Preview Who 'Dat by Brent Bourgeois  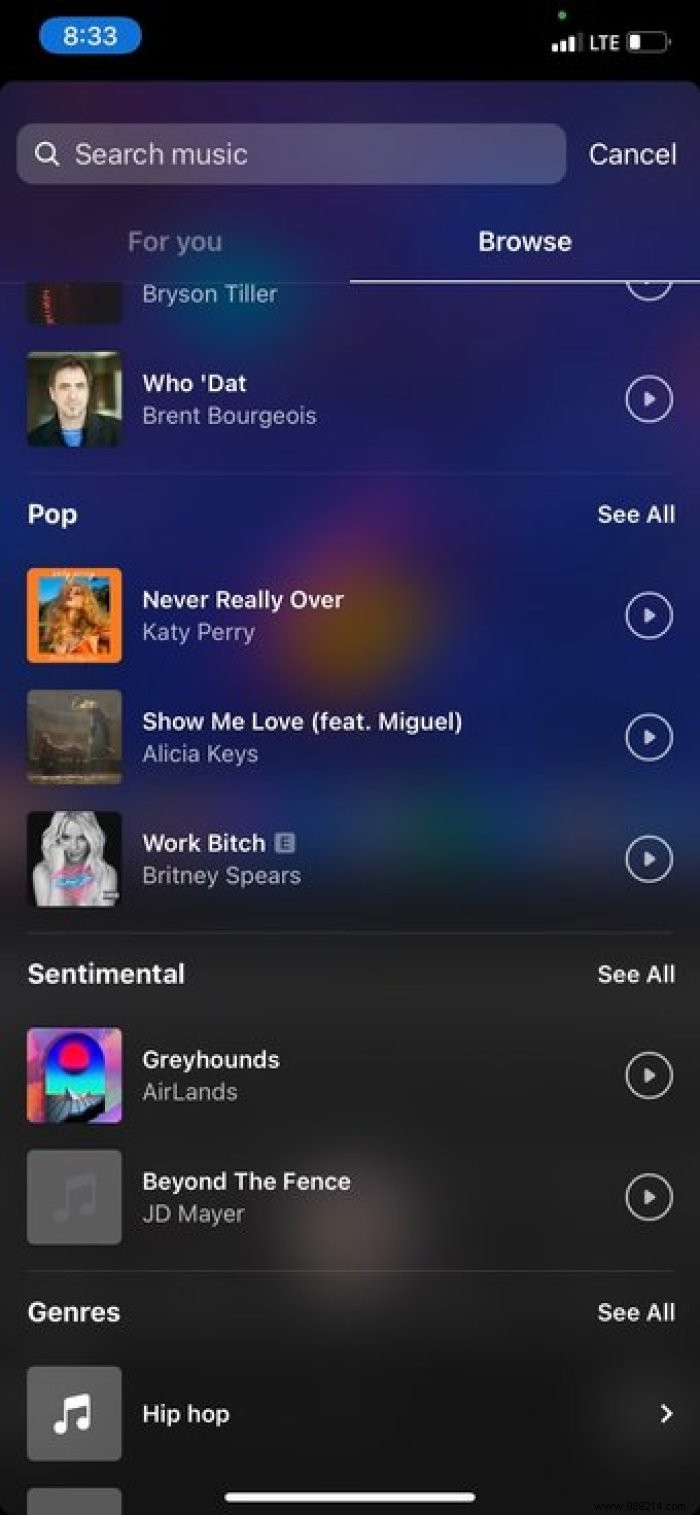point(649,399)
